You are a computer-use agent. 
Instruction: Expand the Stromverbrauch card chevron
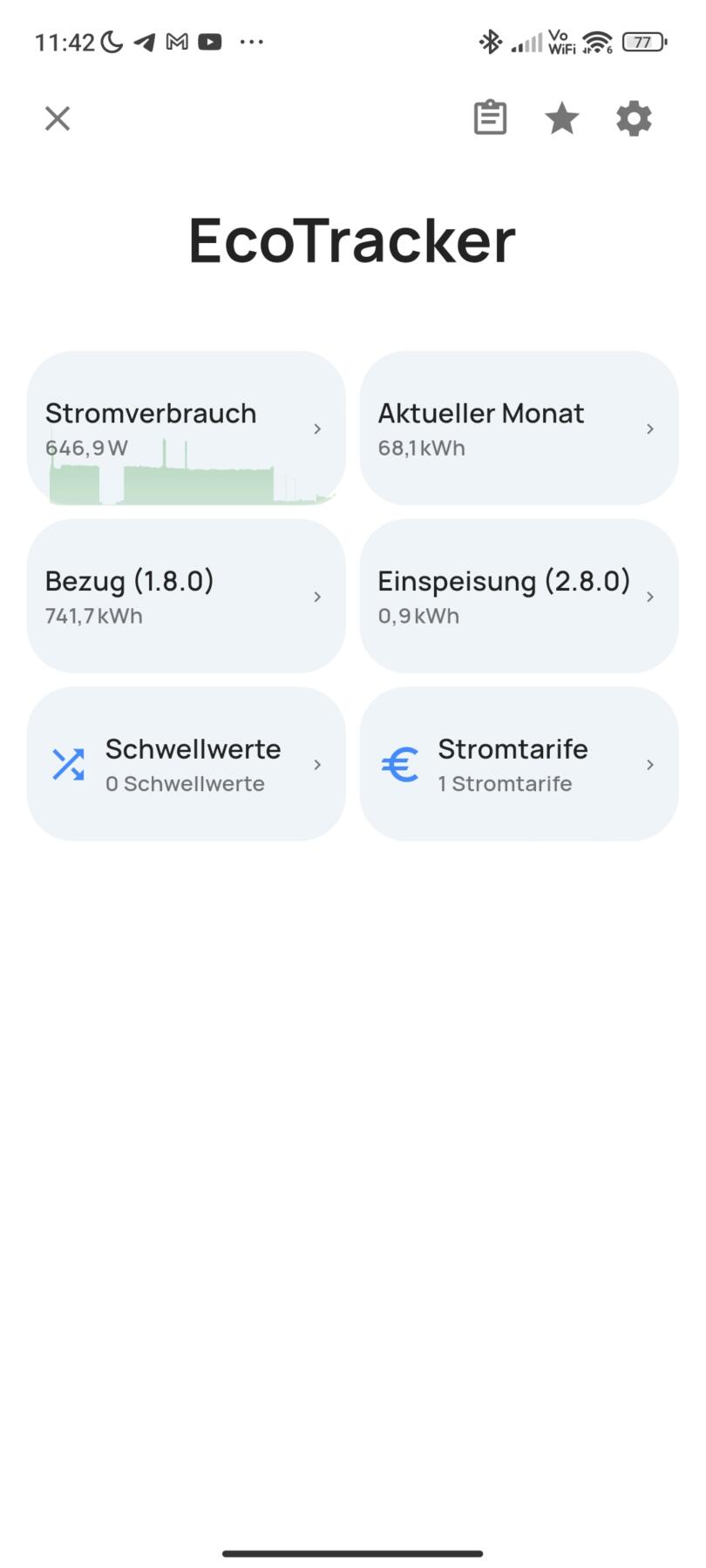317,429
